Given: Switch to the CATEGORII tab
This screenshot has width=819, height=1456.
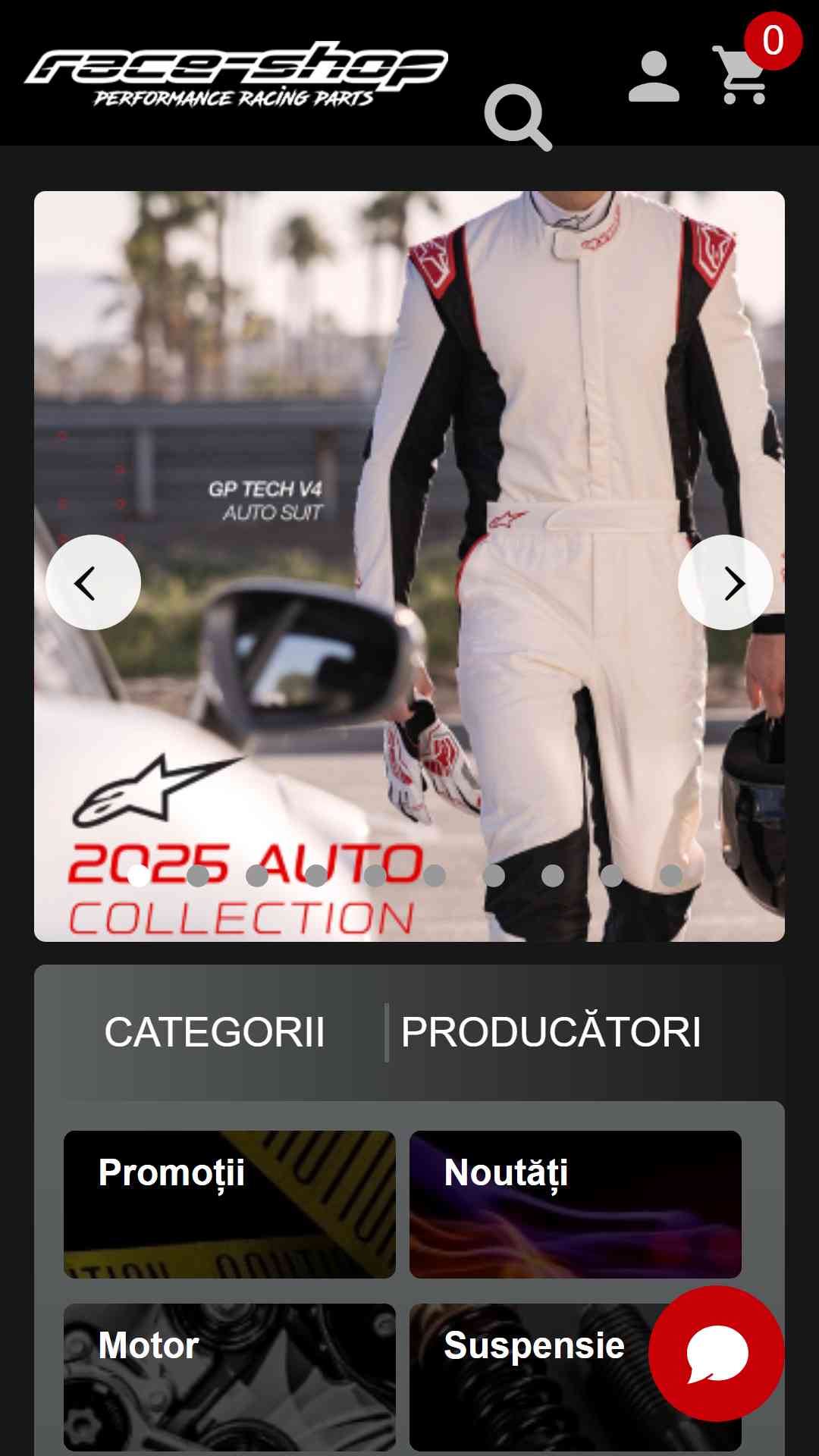Looking at the screenshot, I should [x=215, y=1032].
